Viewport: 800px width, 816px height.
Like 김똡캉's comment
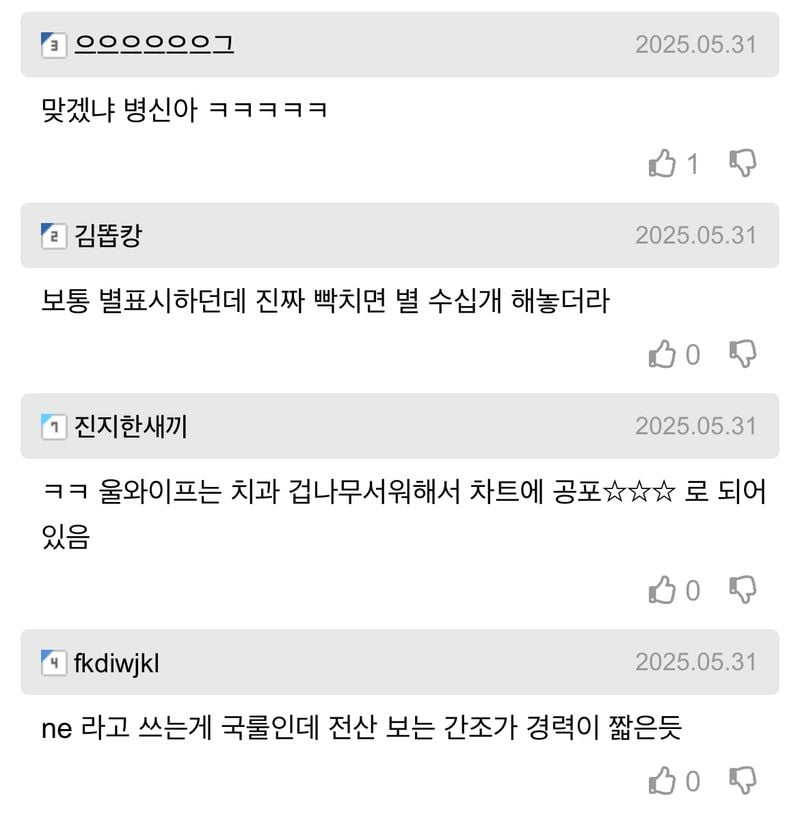coord(662,353)
